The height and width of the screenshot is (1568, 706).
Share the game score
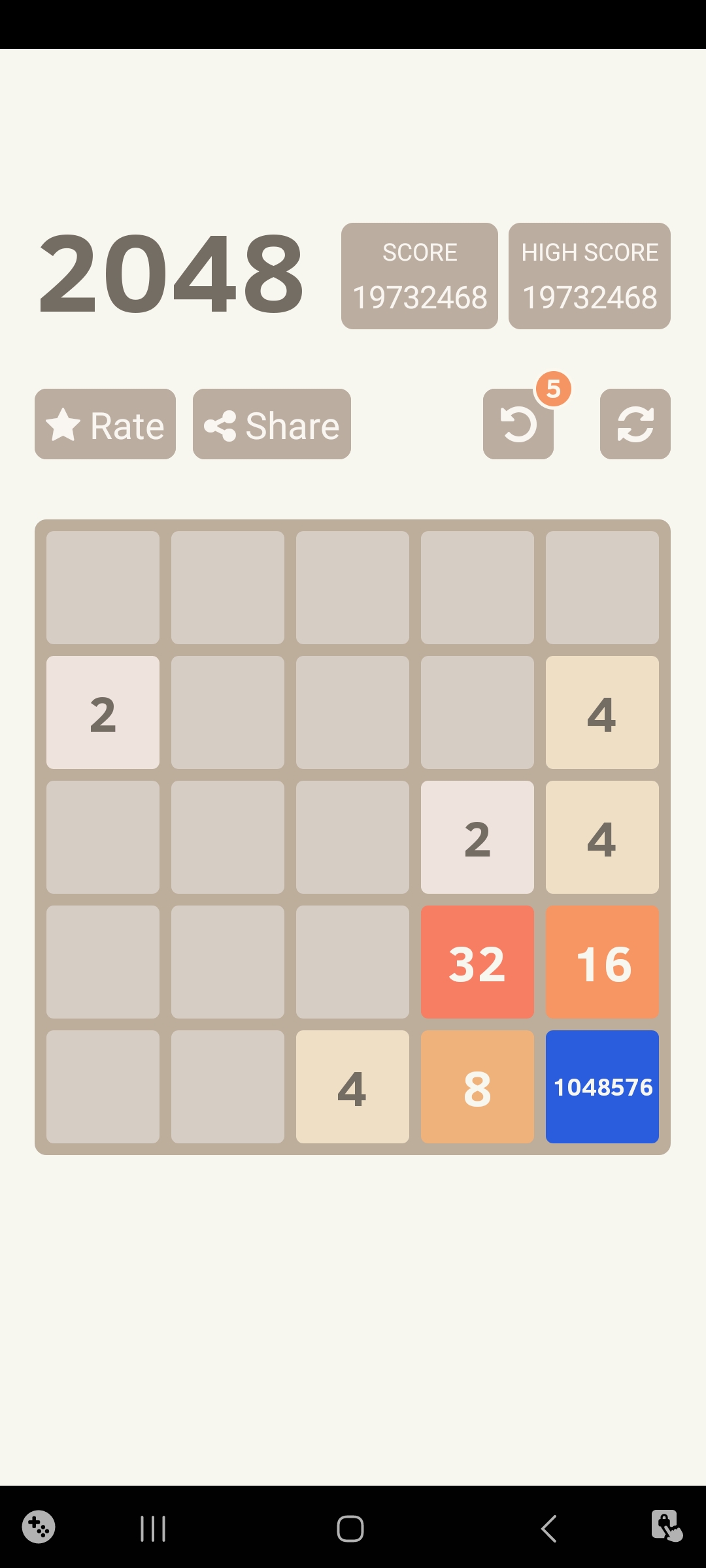pyautogui.click(x=272, y=425)
